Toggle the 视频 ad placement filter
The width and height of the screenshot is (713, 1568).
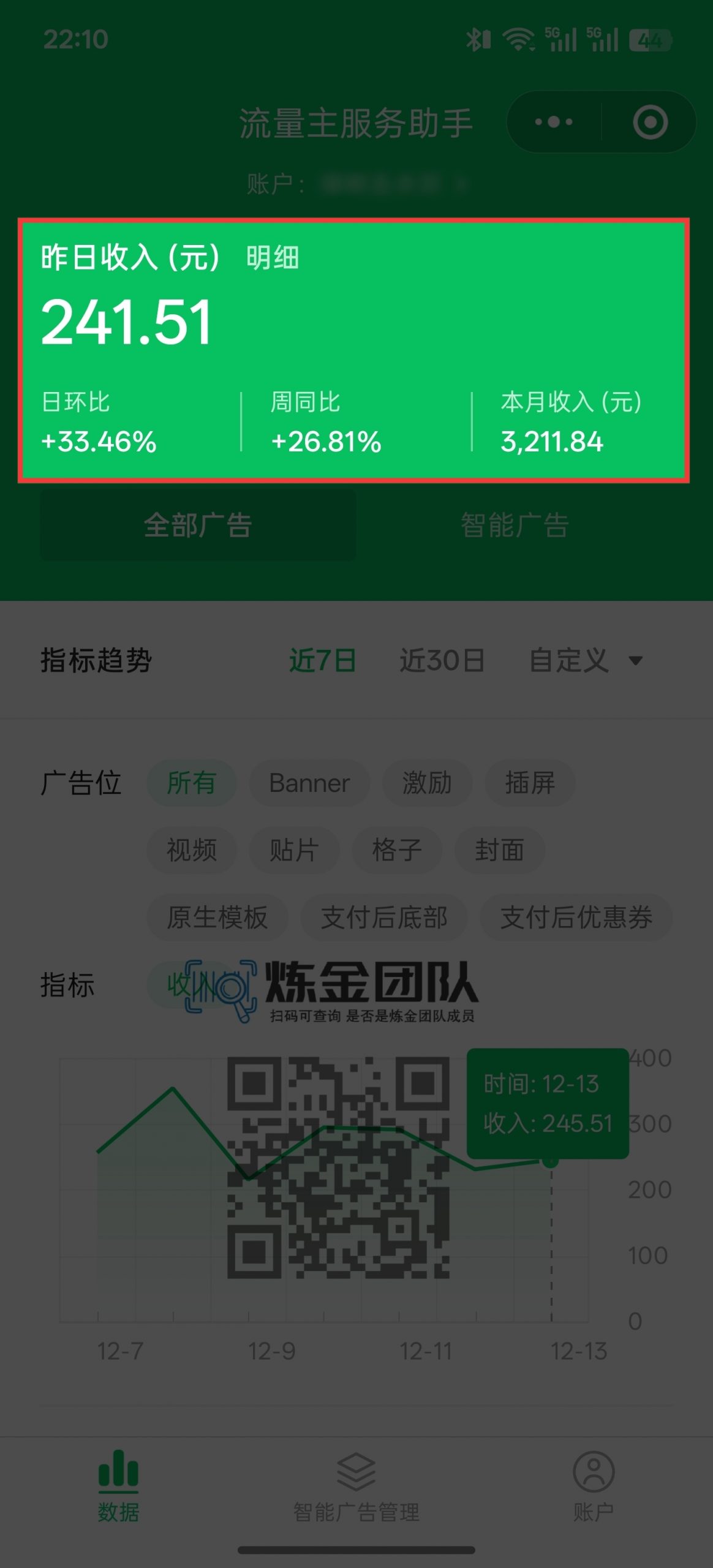coord(191,850)
